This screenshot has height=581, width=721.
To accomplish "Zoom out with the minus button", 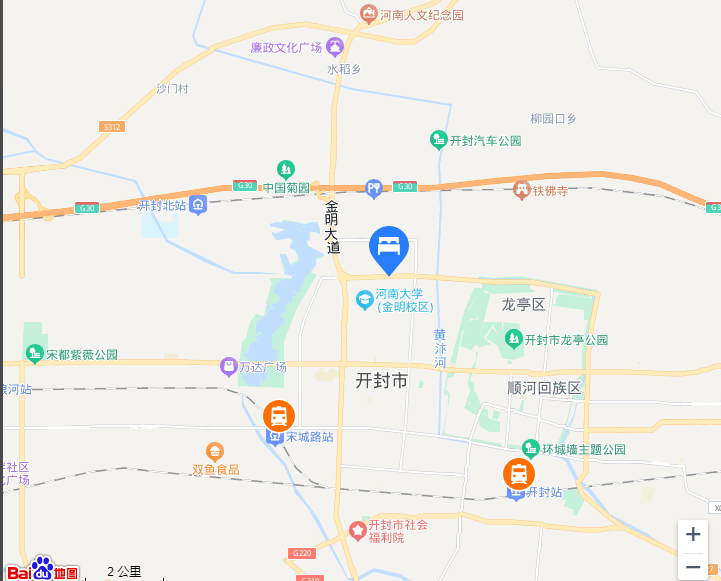I will click(693, 566).
